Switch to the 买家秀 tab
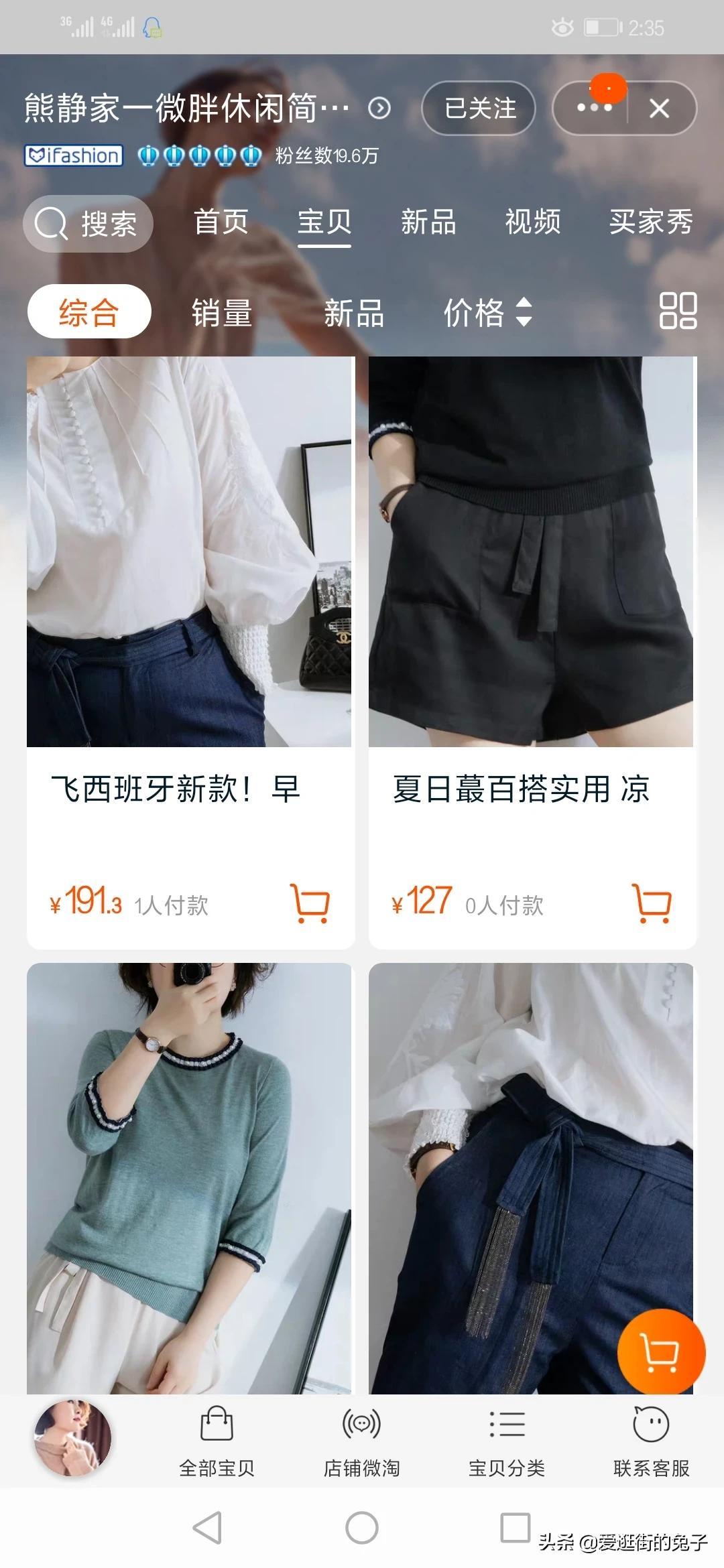 pyautogui.click(x=650, y=222)
